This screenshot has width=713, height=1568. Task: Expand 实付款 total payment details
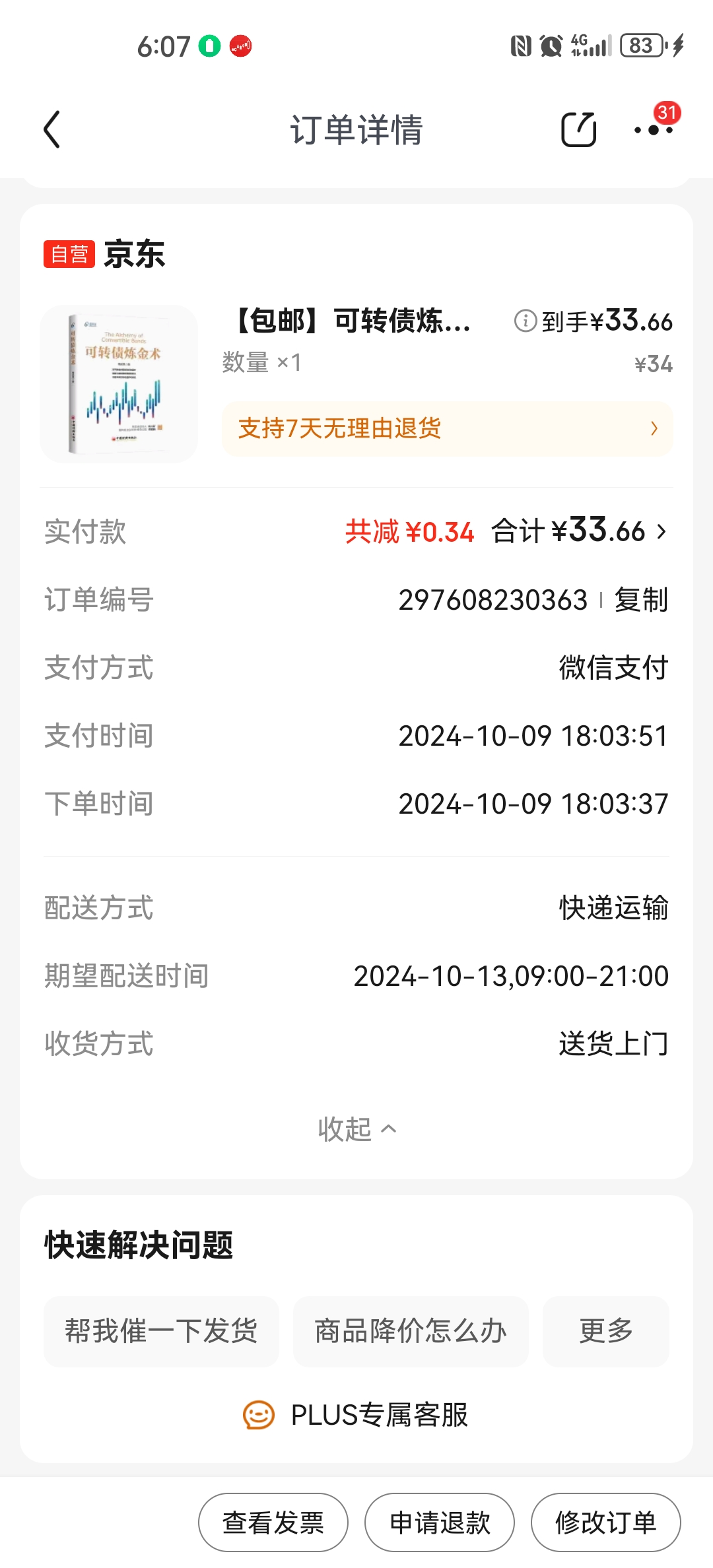[x=662, y=532]
